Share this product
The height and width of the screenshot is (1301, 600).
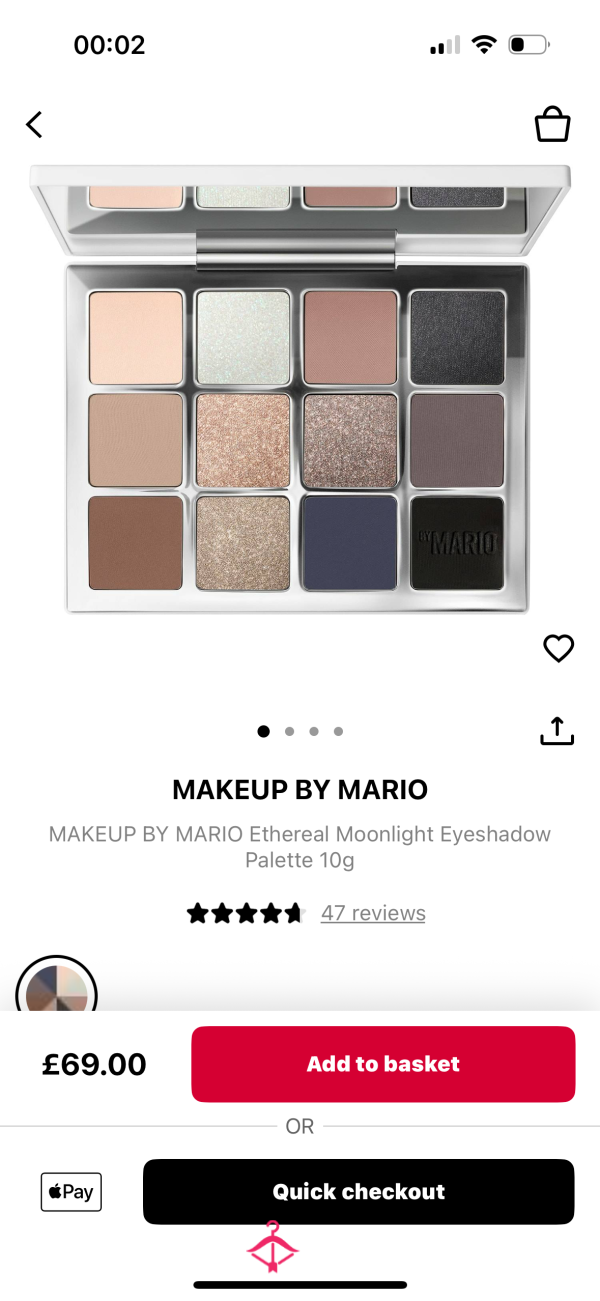[x=557, y=731]
